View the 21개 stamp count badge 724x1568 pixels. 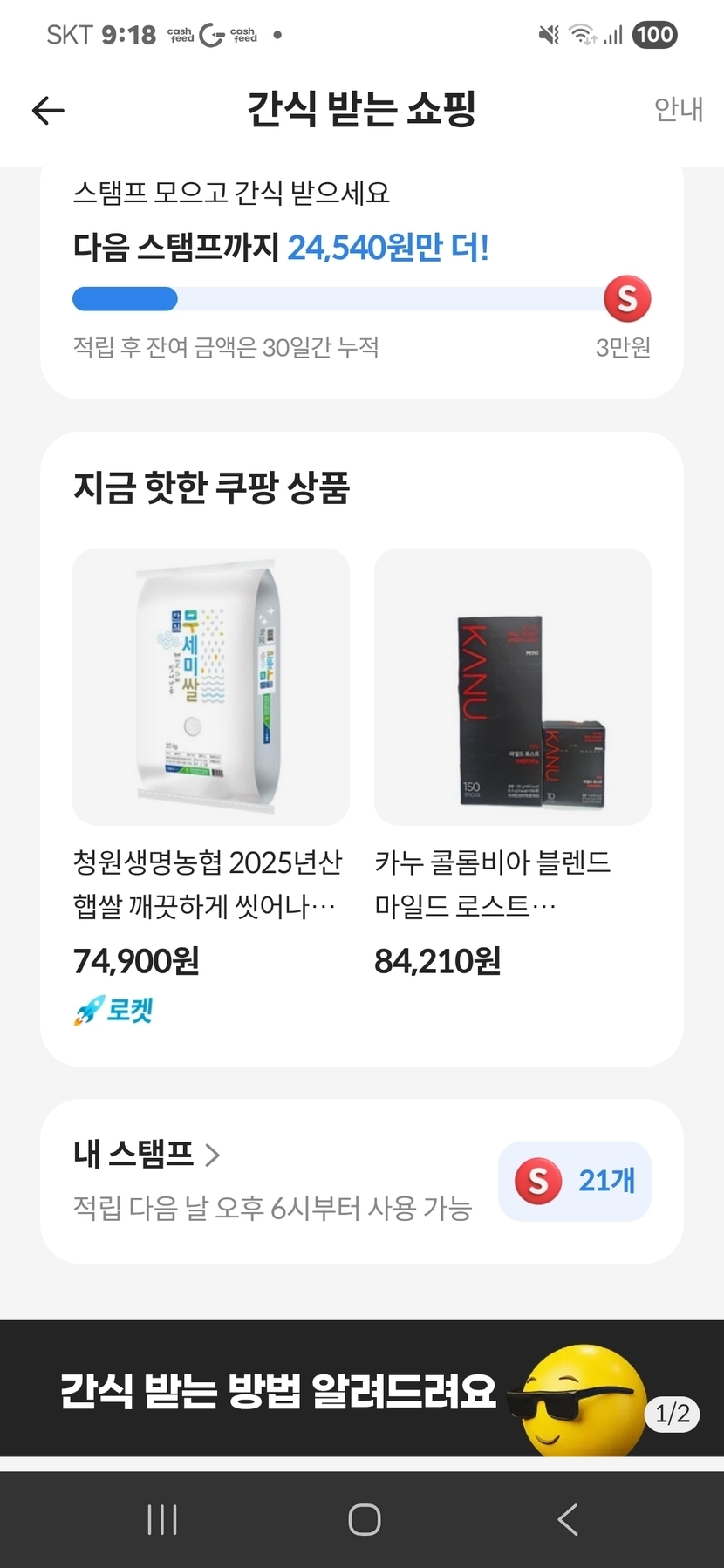pyautogui.click(x=574, y=1182)
